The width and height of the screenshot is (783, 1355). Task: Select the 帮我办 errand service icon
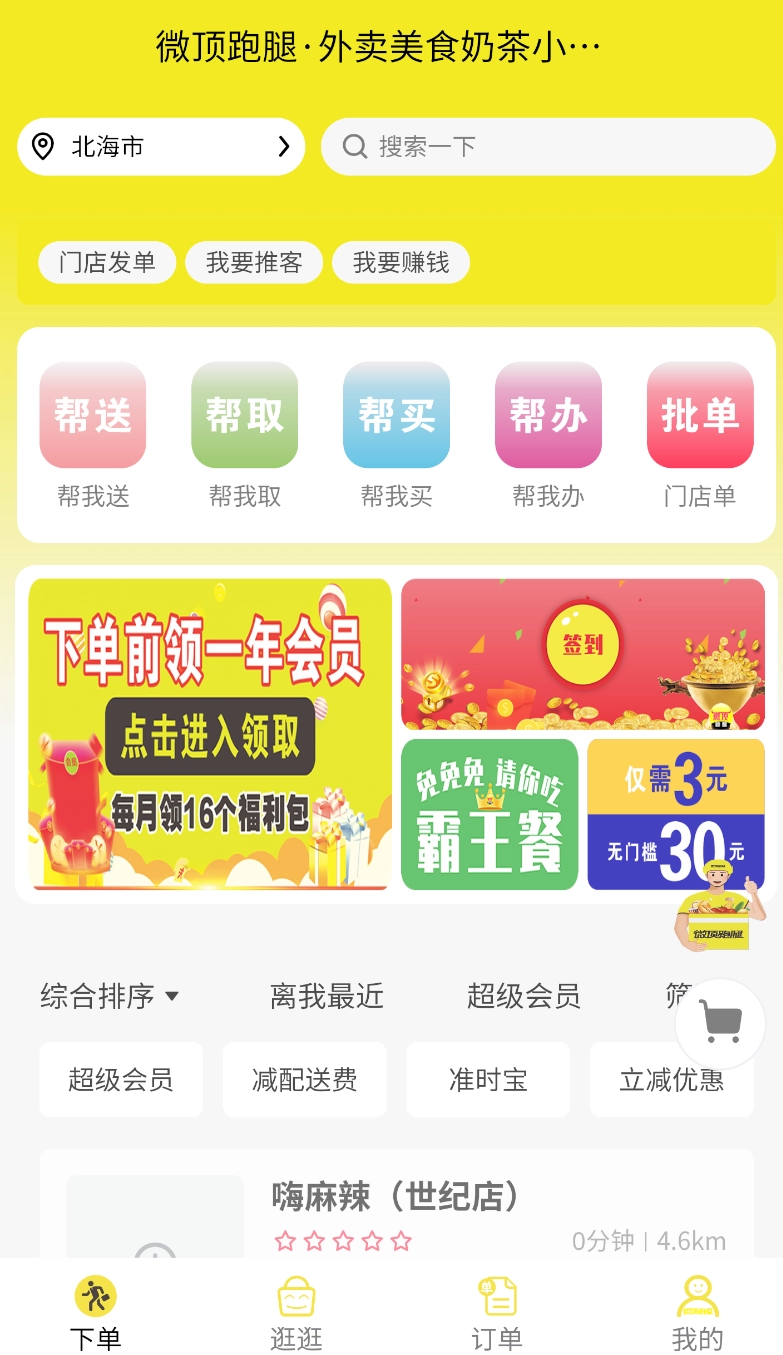[x=548, y=415]
